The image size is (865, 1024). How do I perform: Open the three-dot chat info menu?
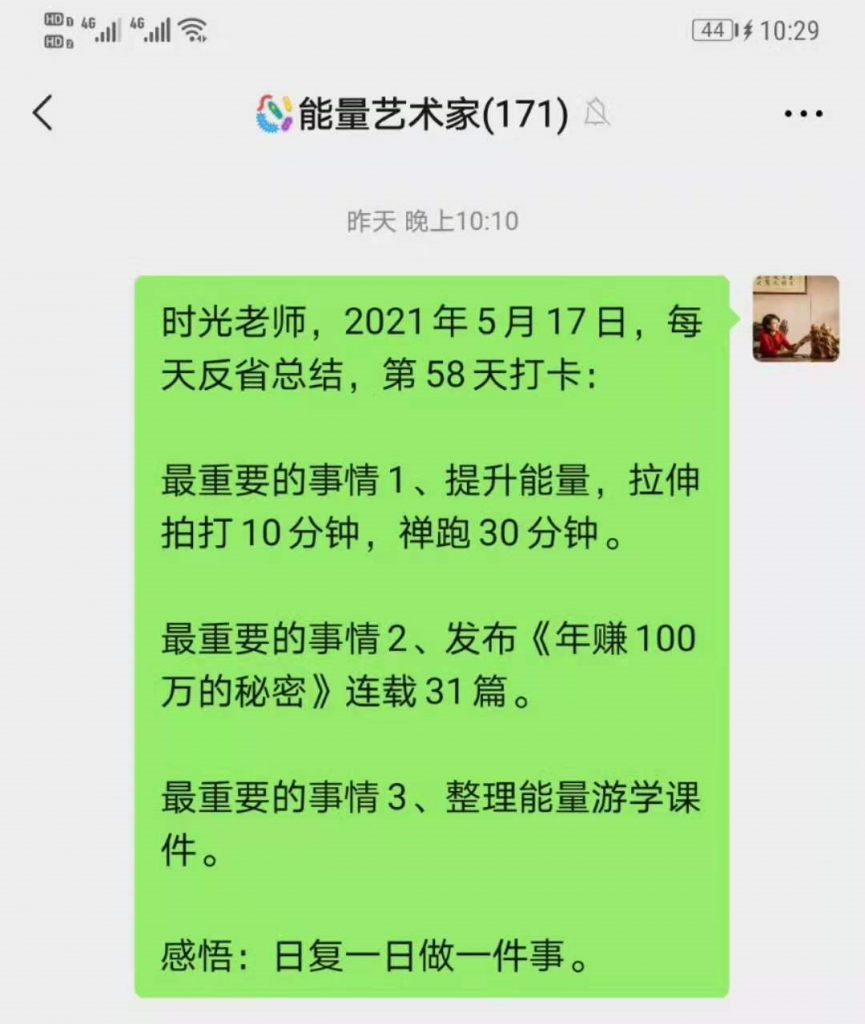point(803,114)
